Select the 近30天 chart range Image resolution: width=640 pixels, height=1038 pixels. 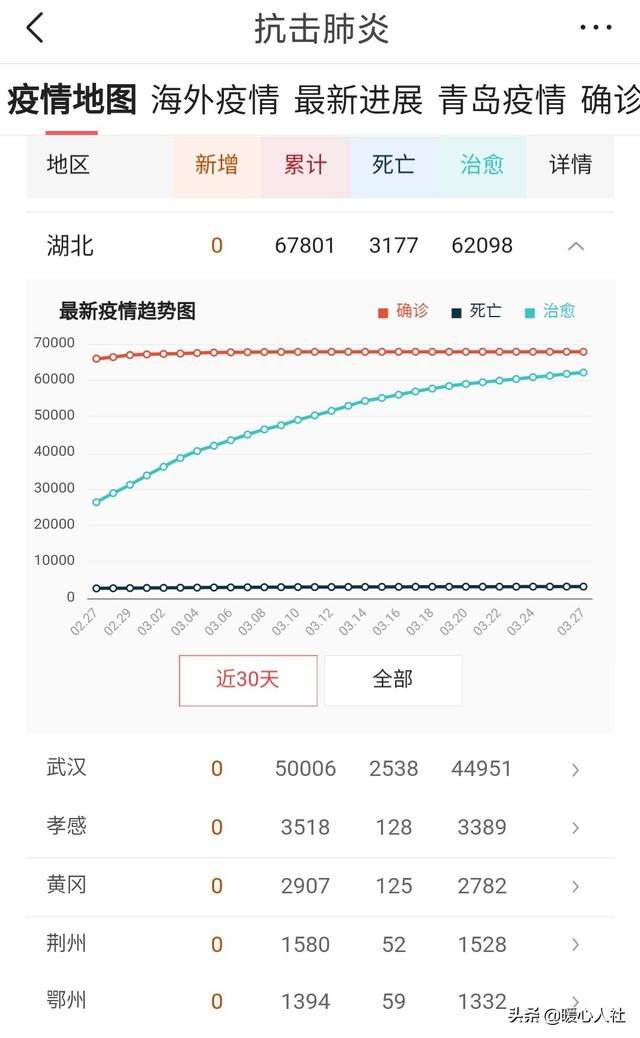(248, 680)
